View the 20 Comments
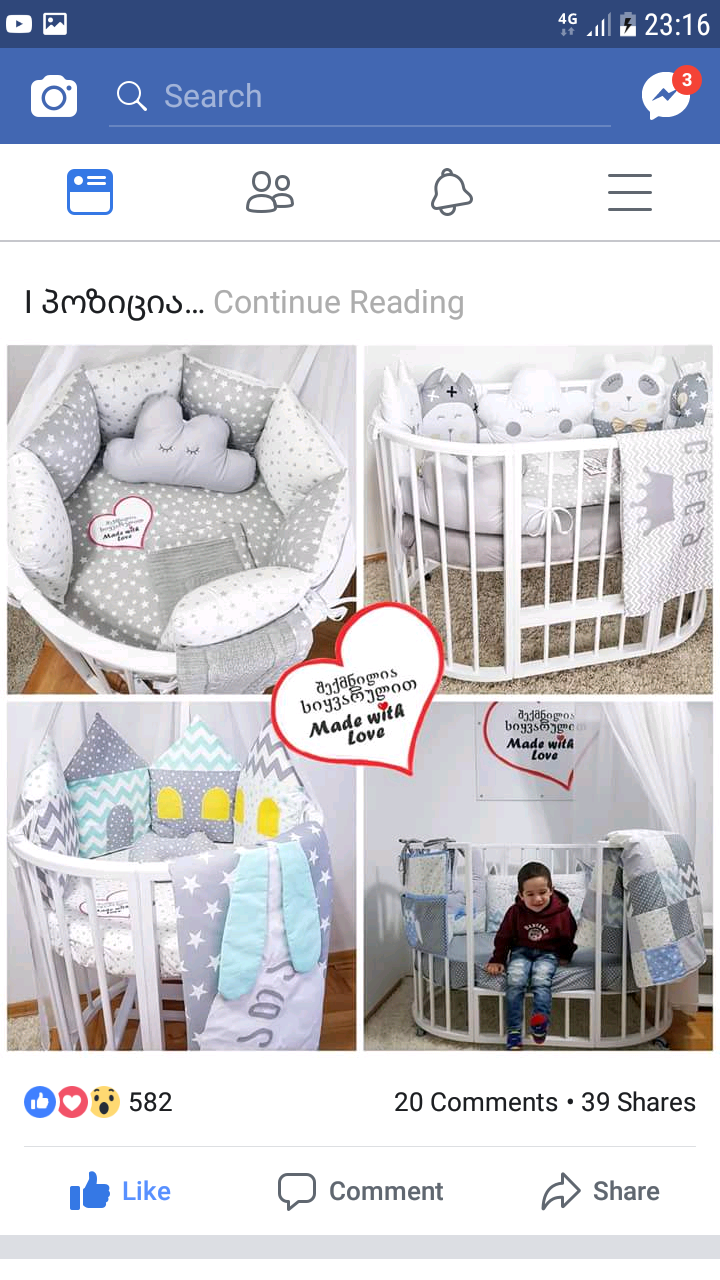720x1280 pixels. [x=475, y=1102]
